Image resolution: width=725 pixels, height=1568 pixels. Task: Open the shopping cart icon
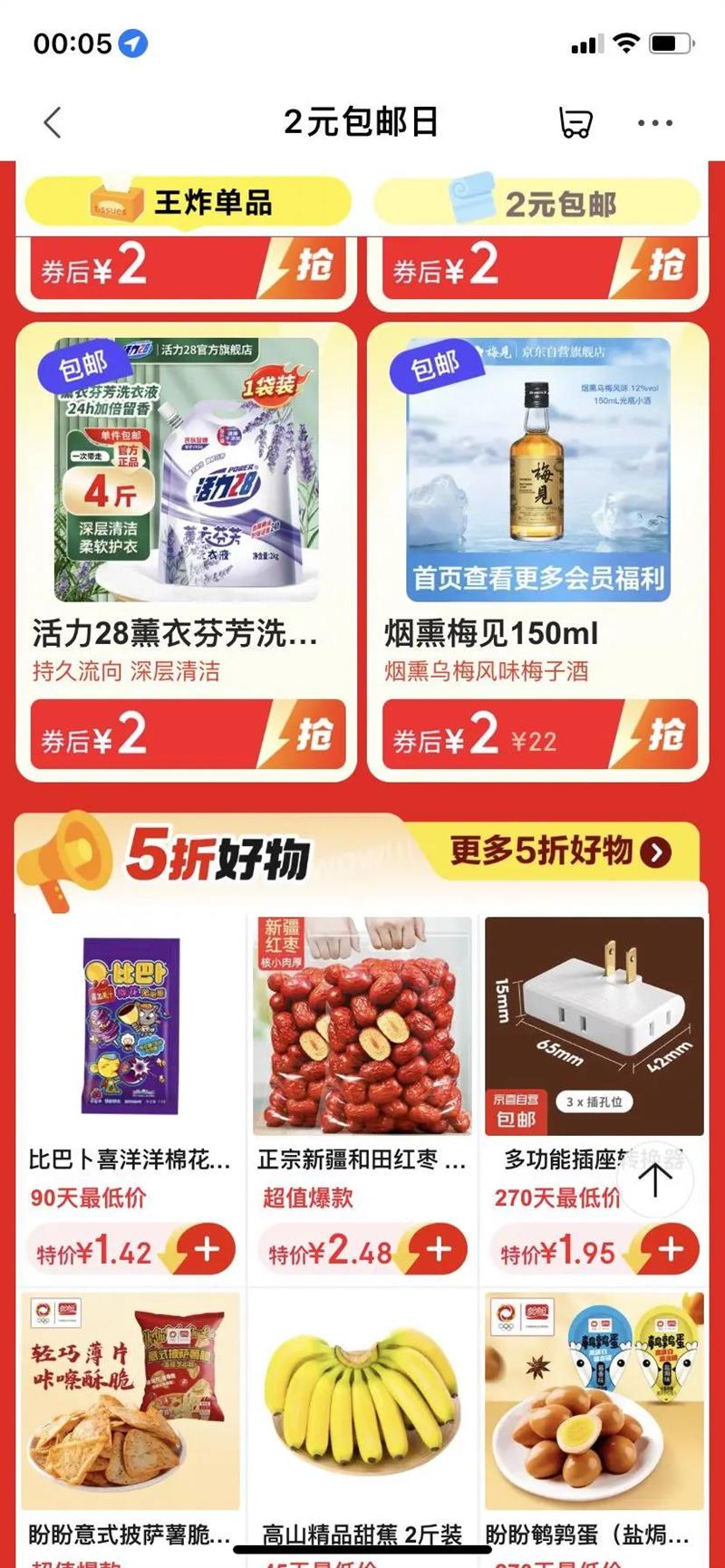point(575,122)
